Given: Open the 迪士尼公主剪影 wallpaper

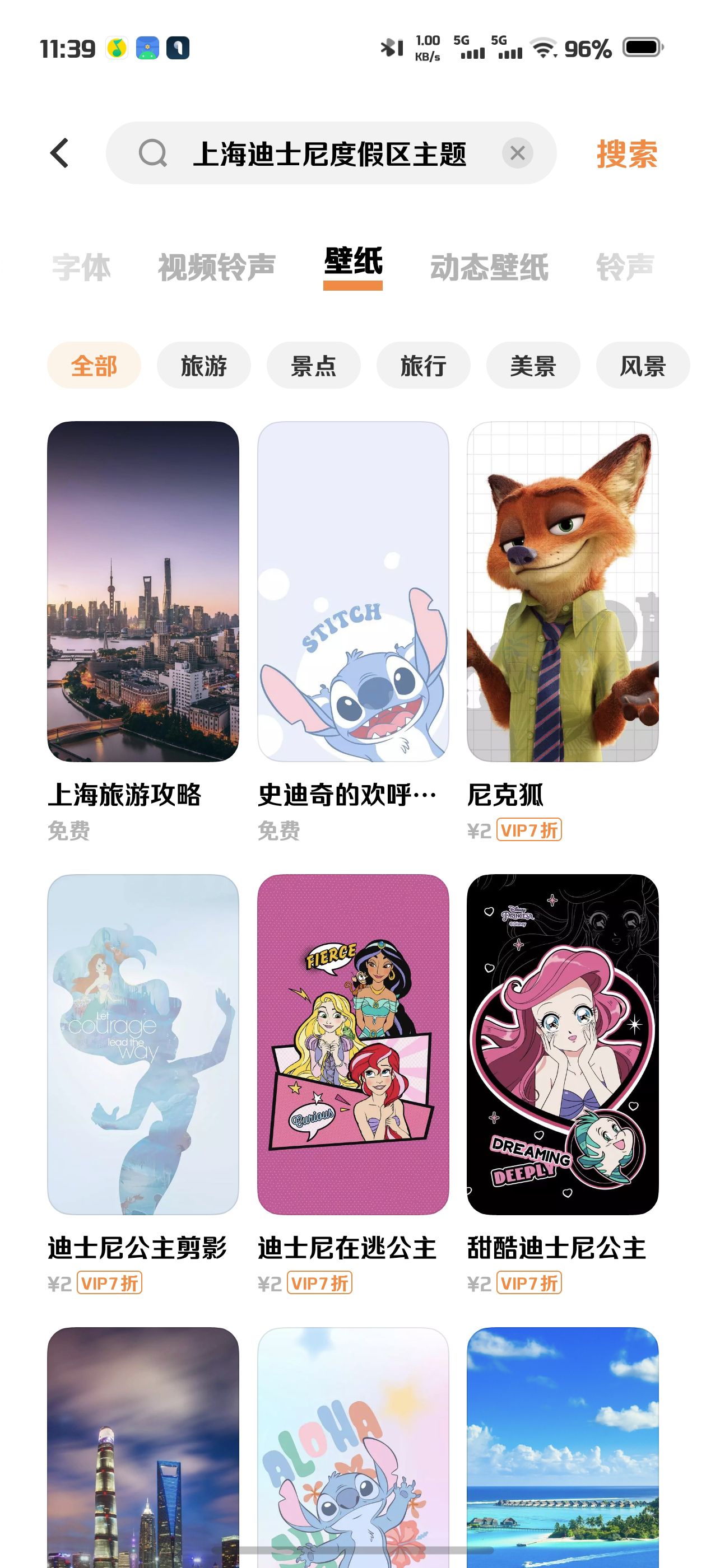Looking at the screenshot, I should coord(143,1044).
